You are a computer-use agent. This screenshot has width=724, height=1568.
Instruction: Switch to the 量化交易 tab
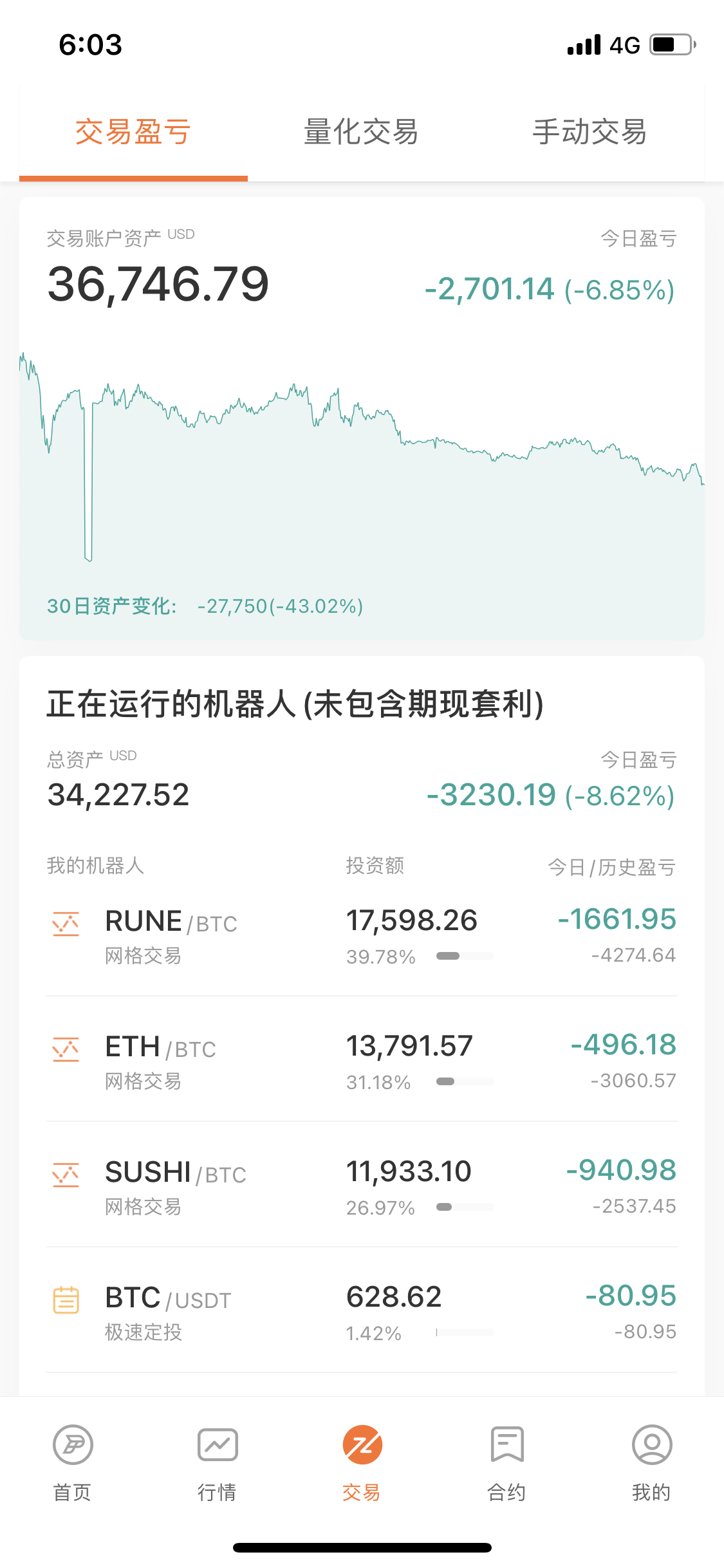pos(360,132)
